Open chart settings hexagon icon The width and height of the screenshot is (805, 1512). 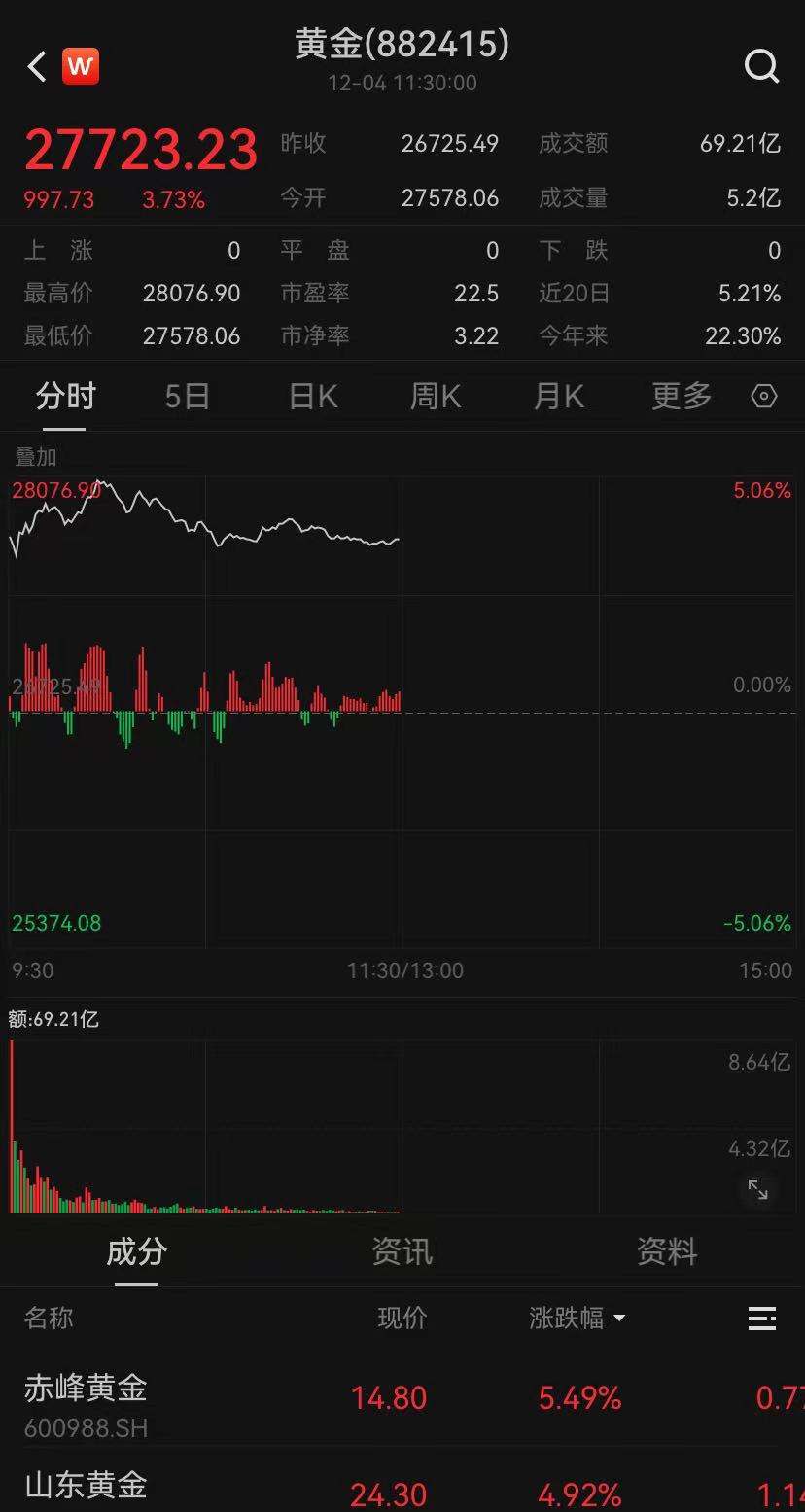click(764, 397)
